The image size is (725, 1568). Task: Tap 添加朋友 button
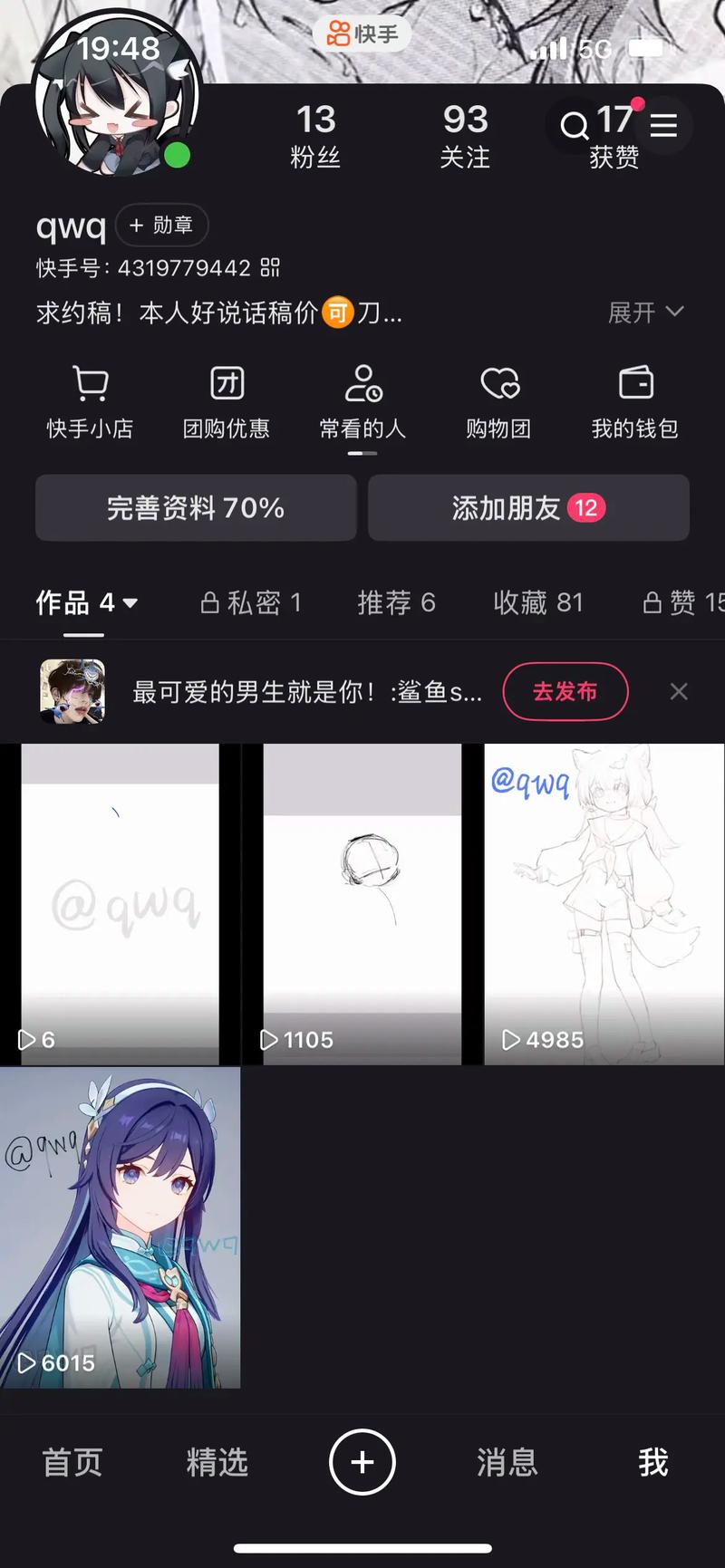click(528, 508)
